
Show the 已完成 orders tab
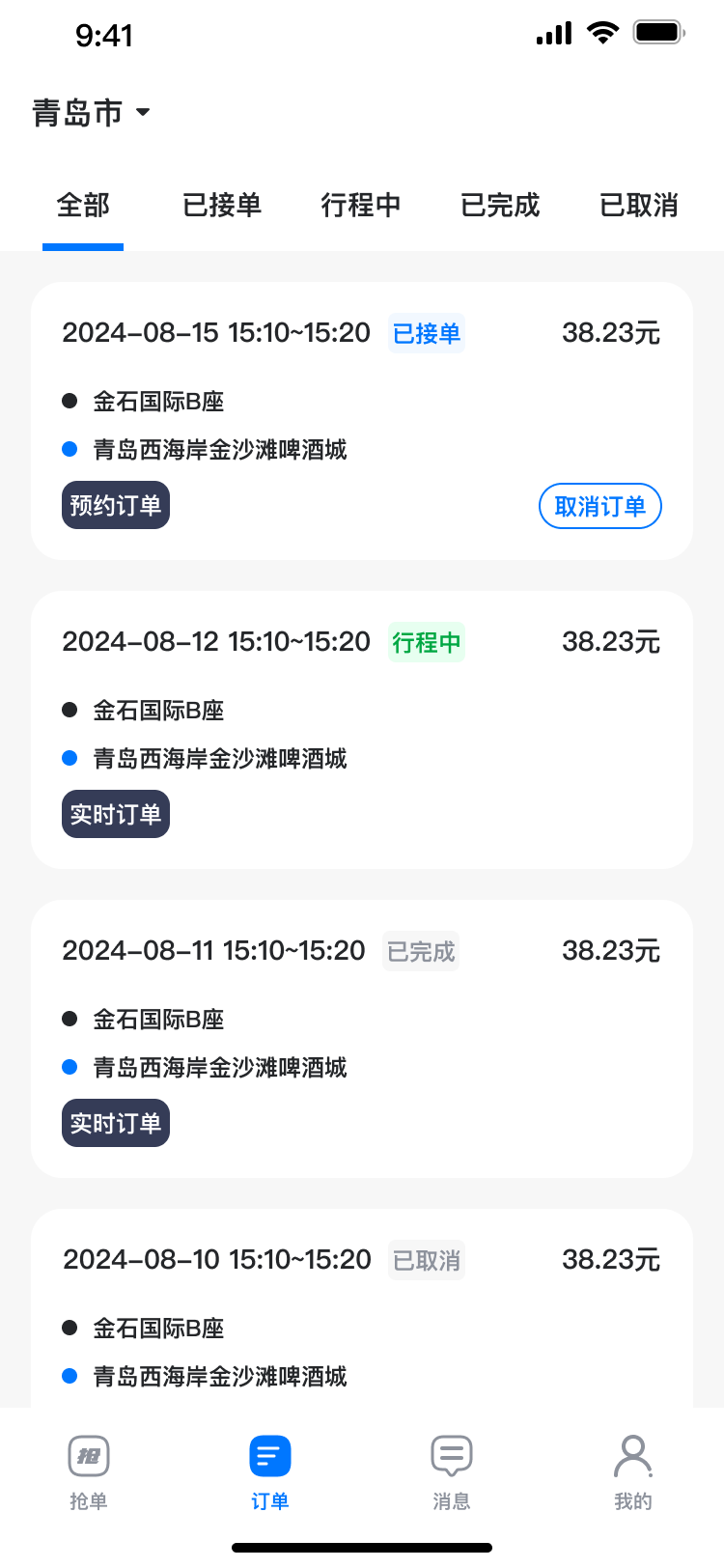(500, 205)
